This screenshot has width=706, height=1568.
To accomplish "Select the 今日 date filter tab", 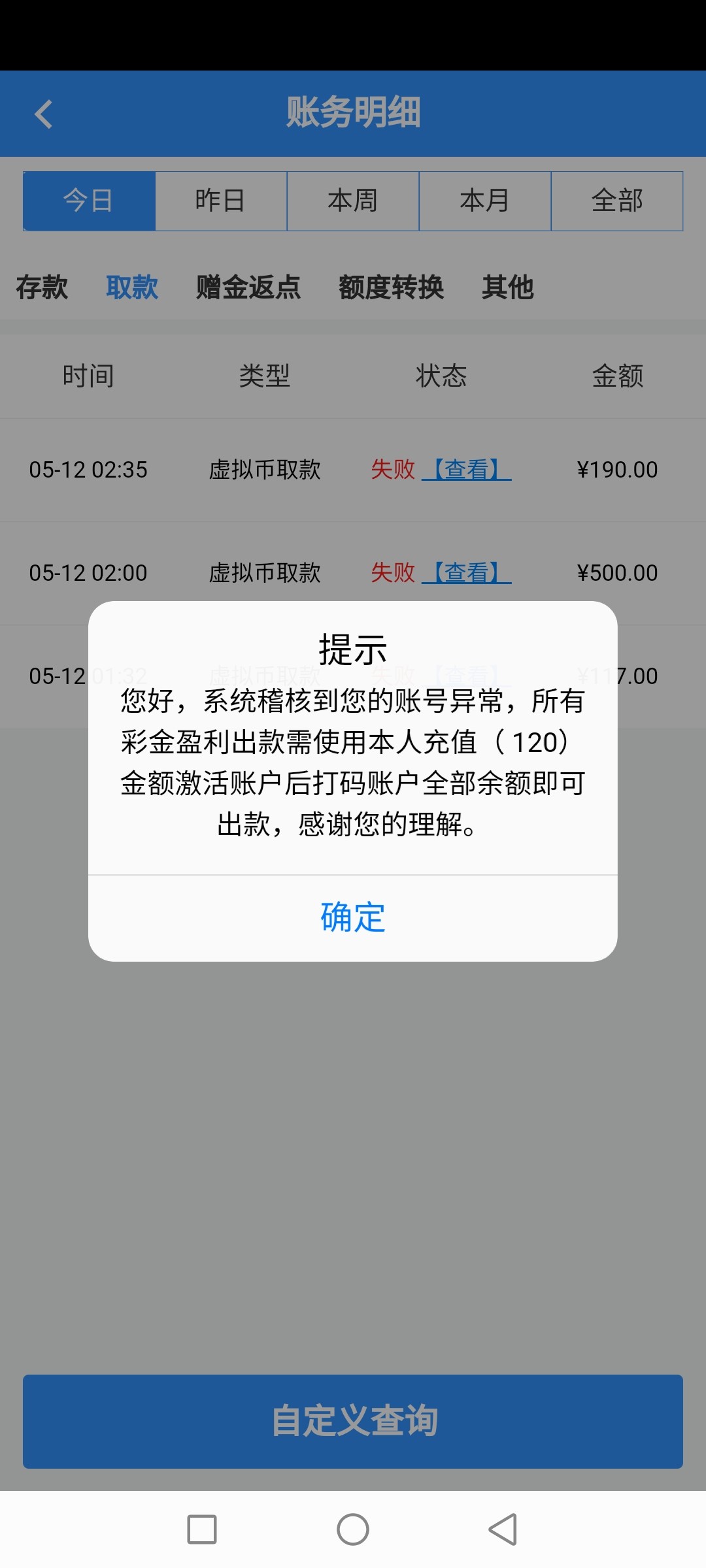I will 88,201.
